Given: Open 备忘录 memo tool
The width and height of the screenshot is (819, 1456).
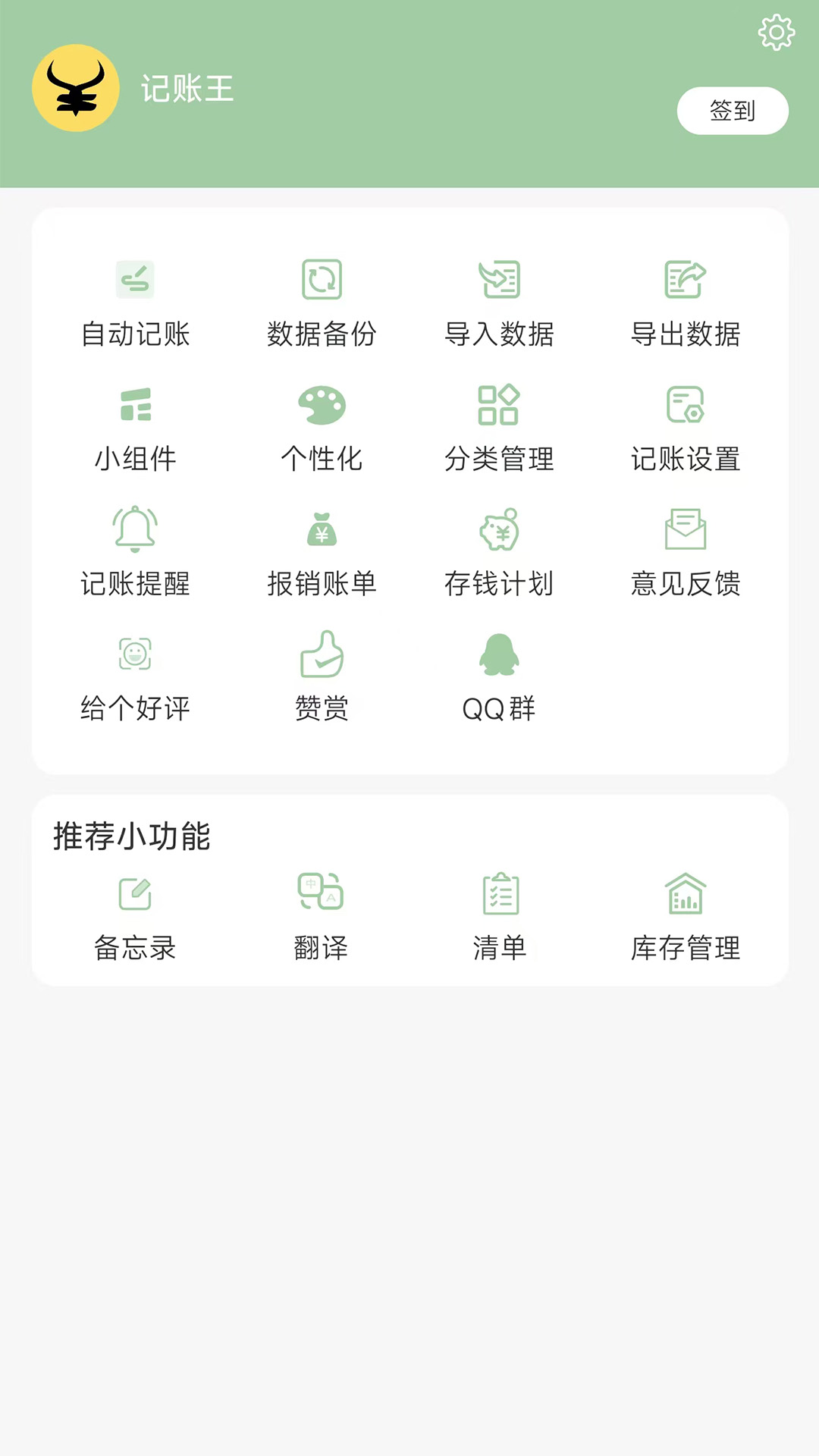Looking at the screenshot, I should [136, 919].
